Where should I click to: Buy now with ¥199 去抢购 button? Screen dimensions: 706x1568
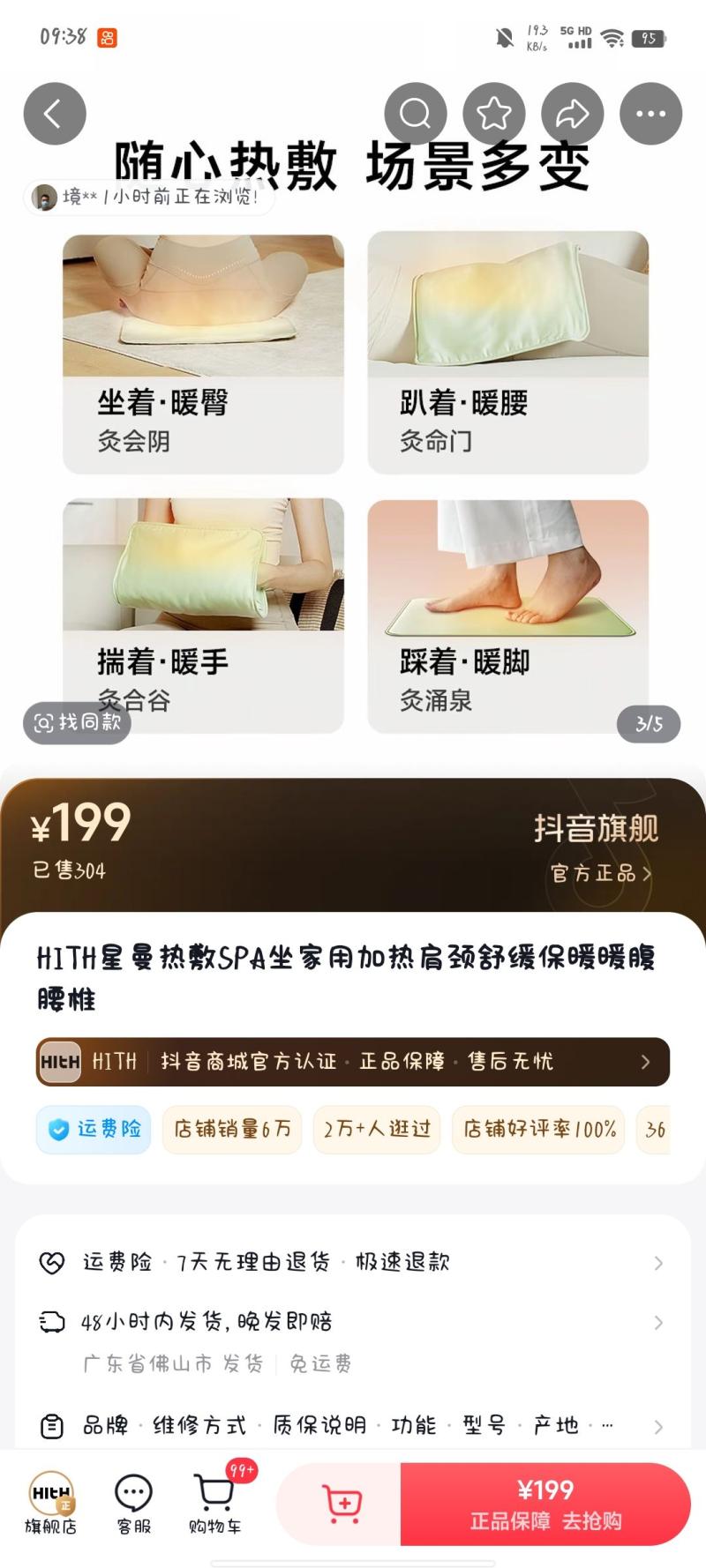(545, 1503)
